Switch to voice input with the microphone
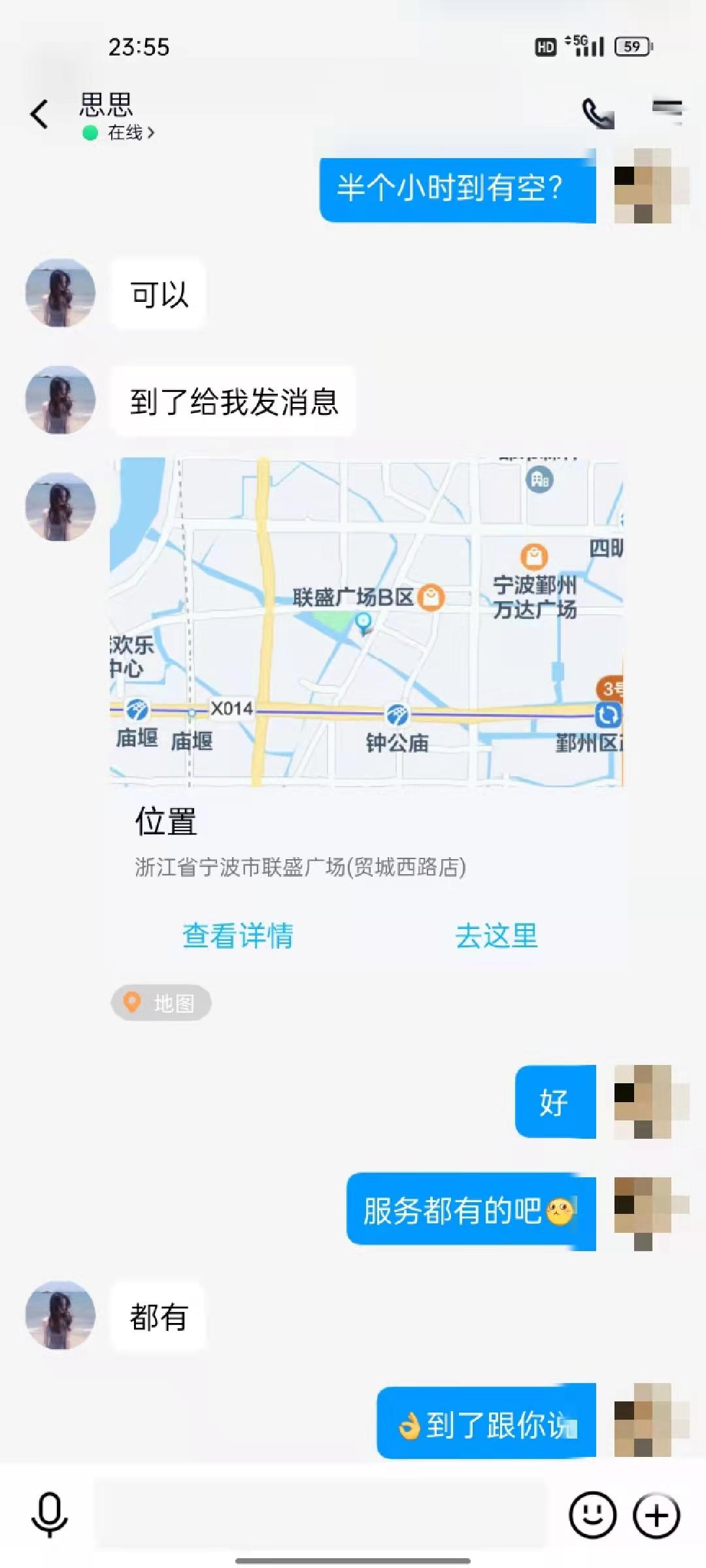706x1568 pixels. [x=50, y=1514]
